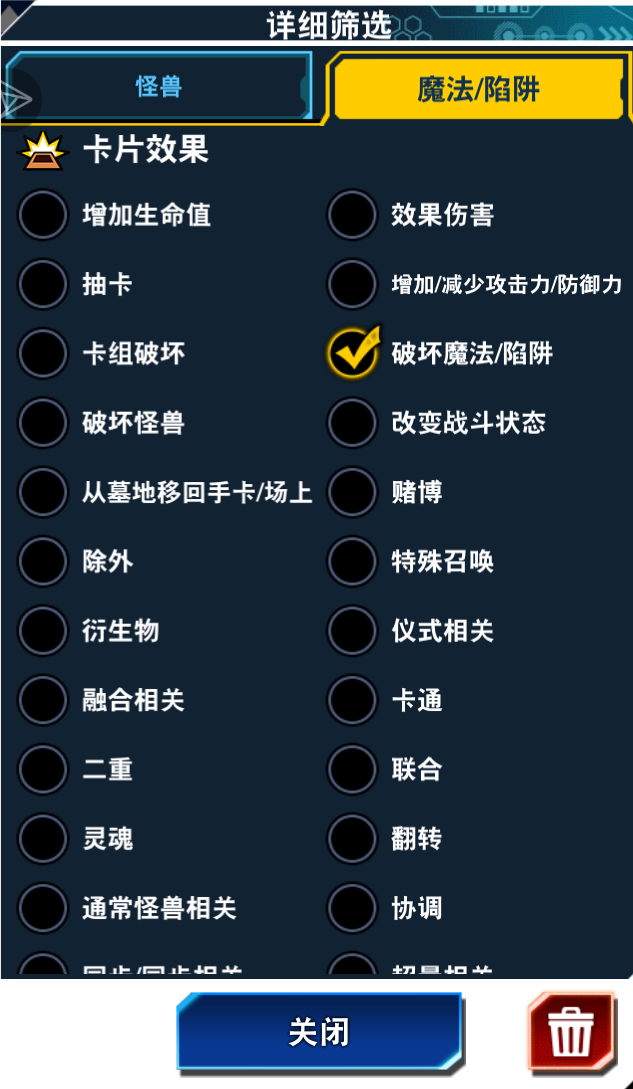Check the 破坏怪兽 filter
Image resolution: width=633 pixels, height=1089 pixels.
coord(42,423)
